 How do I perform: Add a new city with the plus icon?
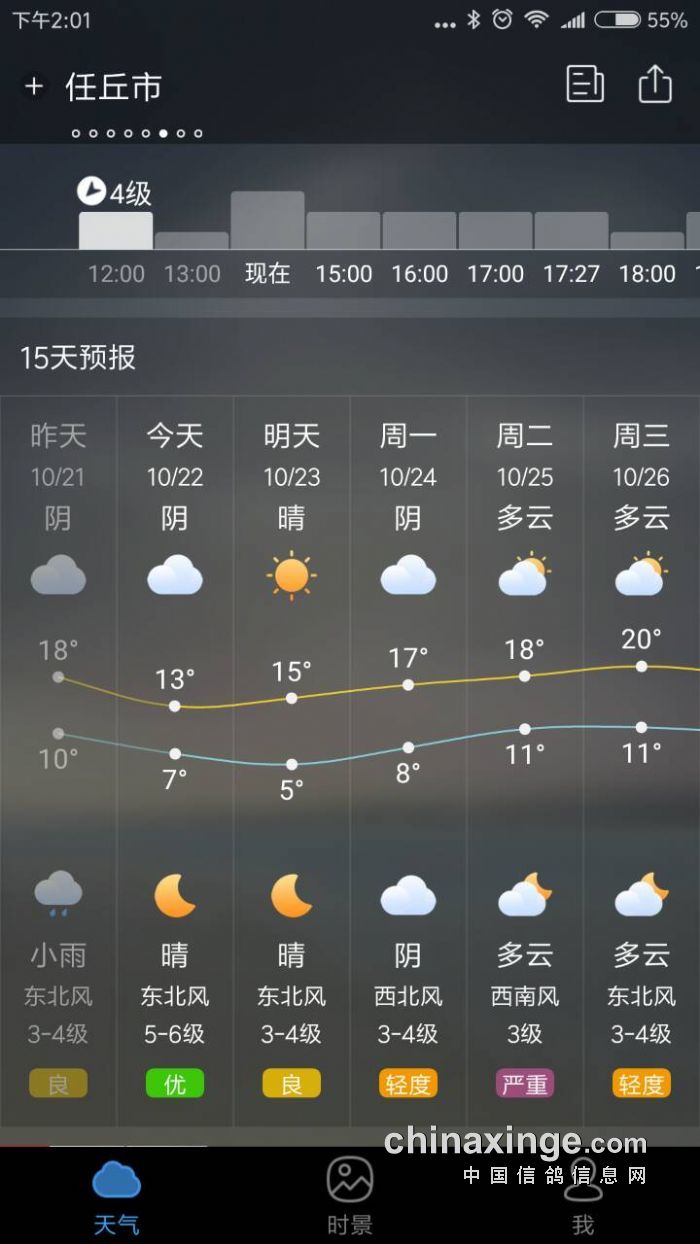(34, 86)
